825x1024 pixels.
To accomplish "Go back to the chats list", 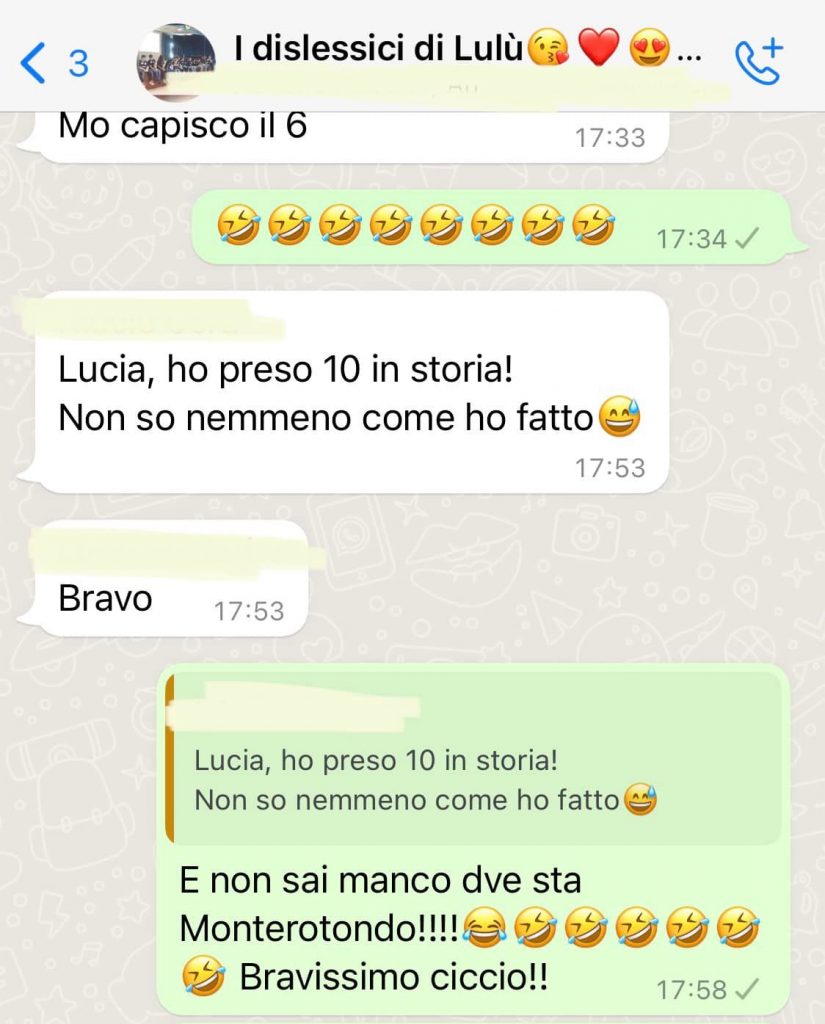I will (52, 62).
